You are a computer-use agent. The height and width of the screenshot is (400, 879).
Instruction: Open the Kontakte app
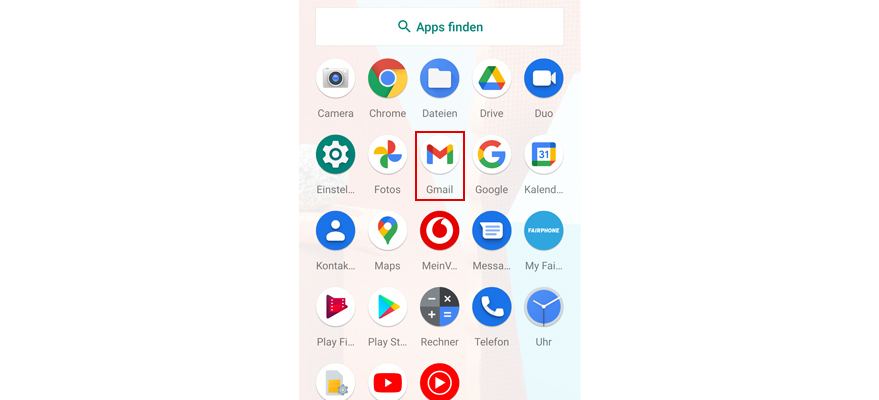tap(335, 231)
